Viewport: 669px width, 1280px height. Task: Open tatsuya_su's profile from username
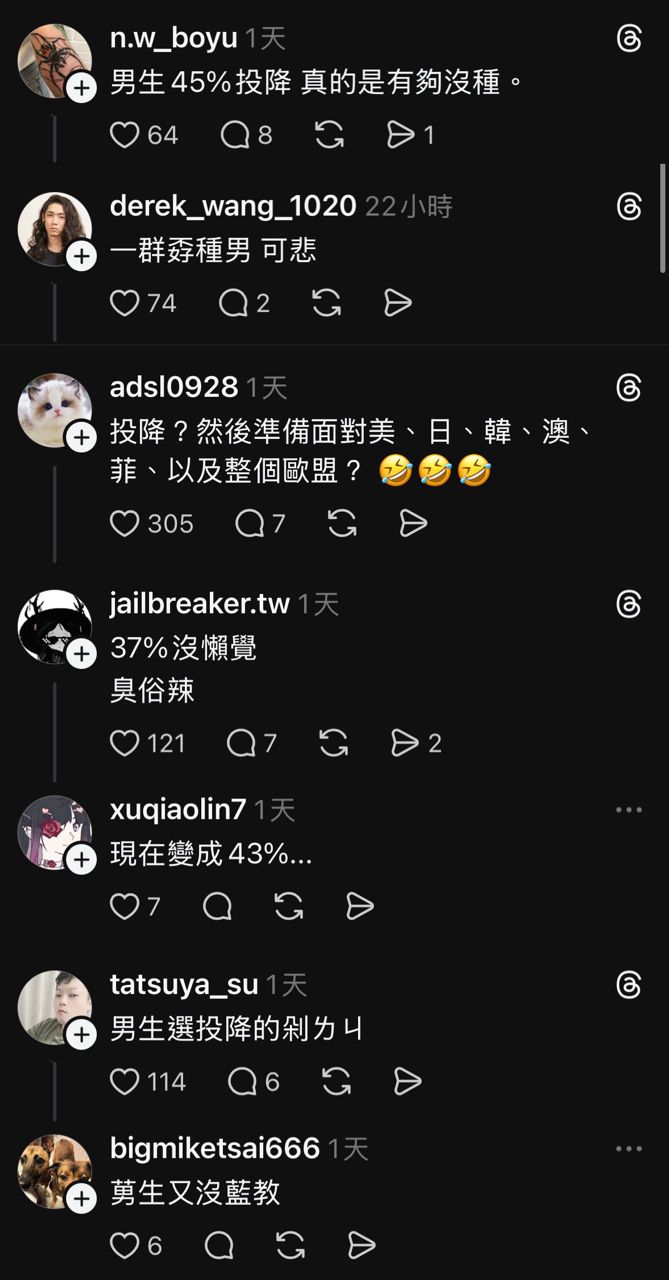pos(183,984)
